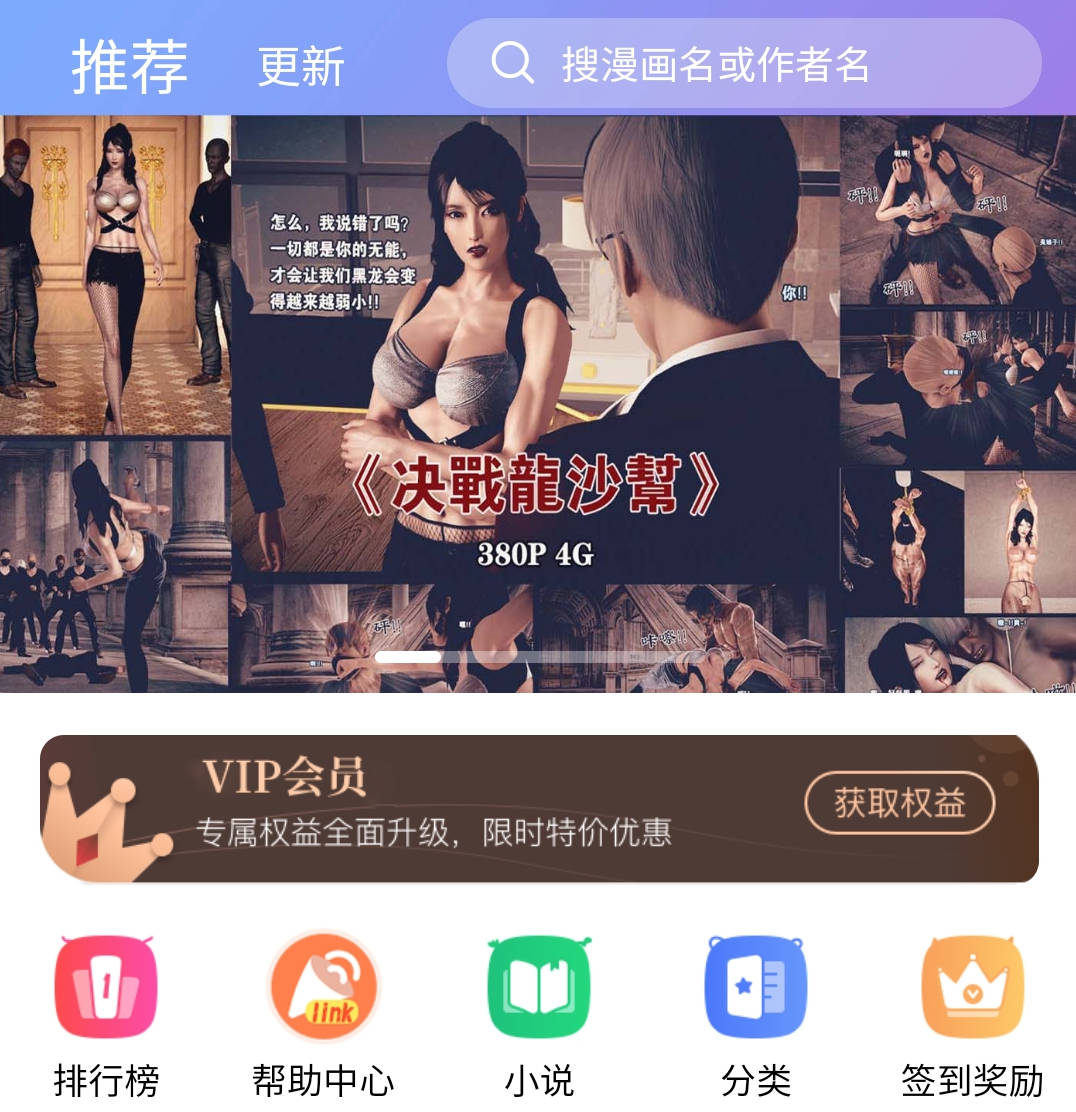Click the blue card icon above 分类
1076x1112 pixels.
(x=756, y=985)
